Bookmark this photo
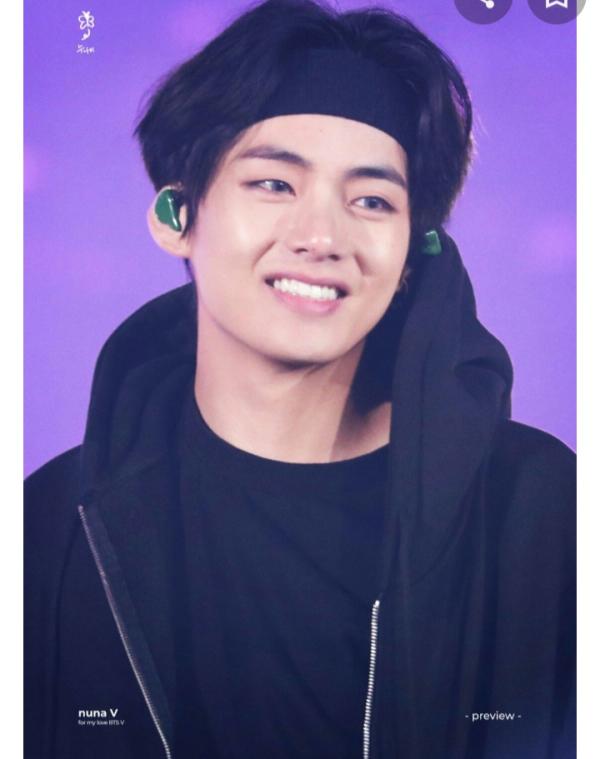600x759 pixels. pos(557,5)
